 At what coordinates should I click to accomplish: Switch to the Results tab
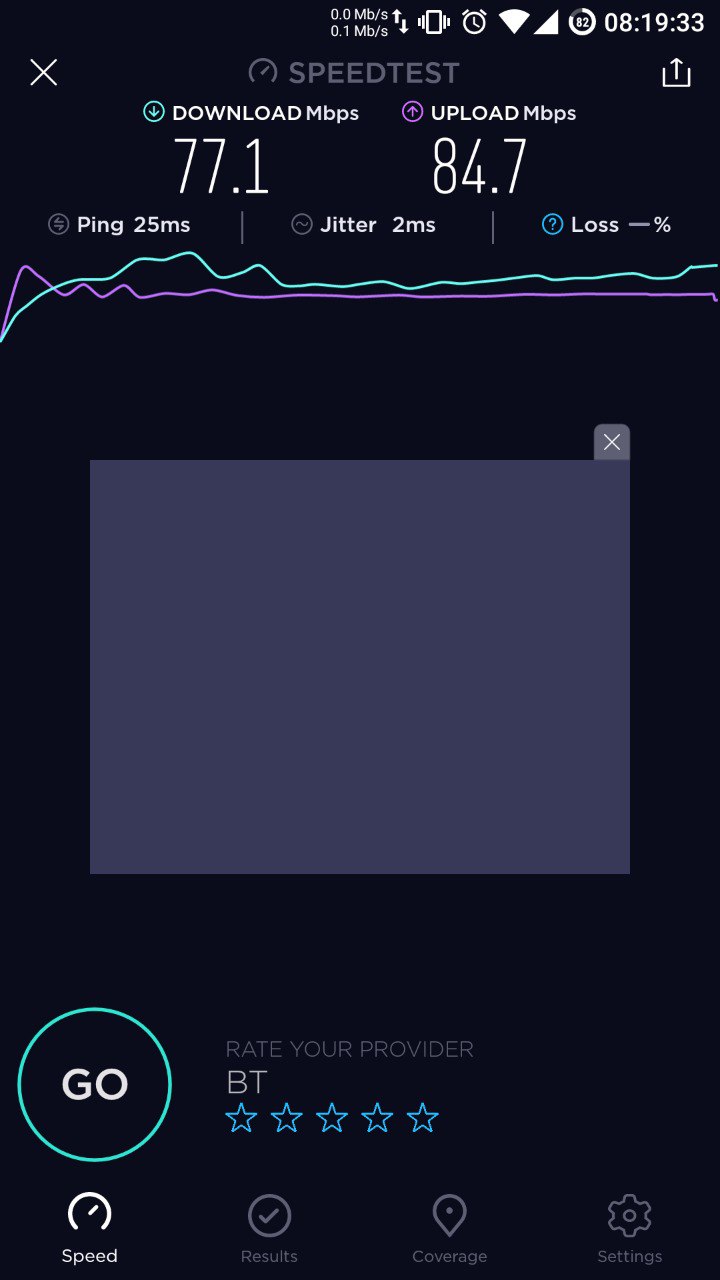[269, 1229]
